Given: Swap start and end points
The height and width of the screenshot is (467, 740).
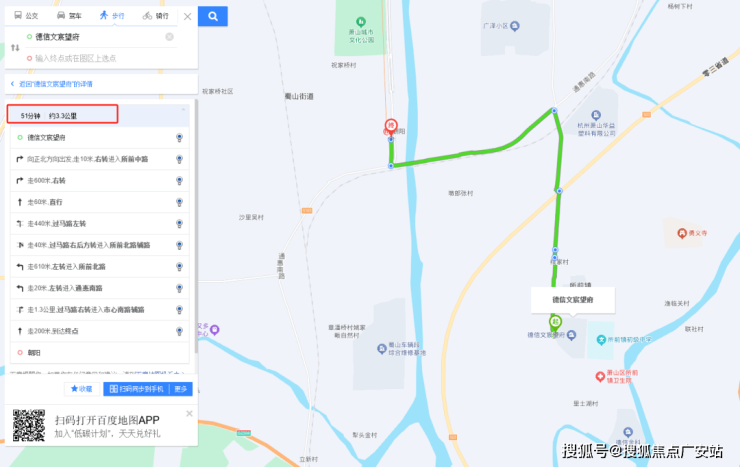Looking at the screenshot, I should click(15, 47).
